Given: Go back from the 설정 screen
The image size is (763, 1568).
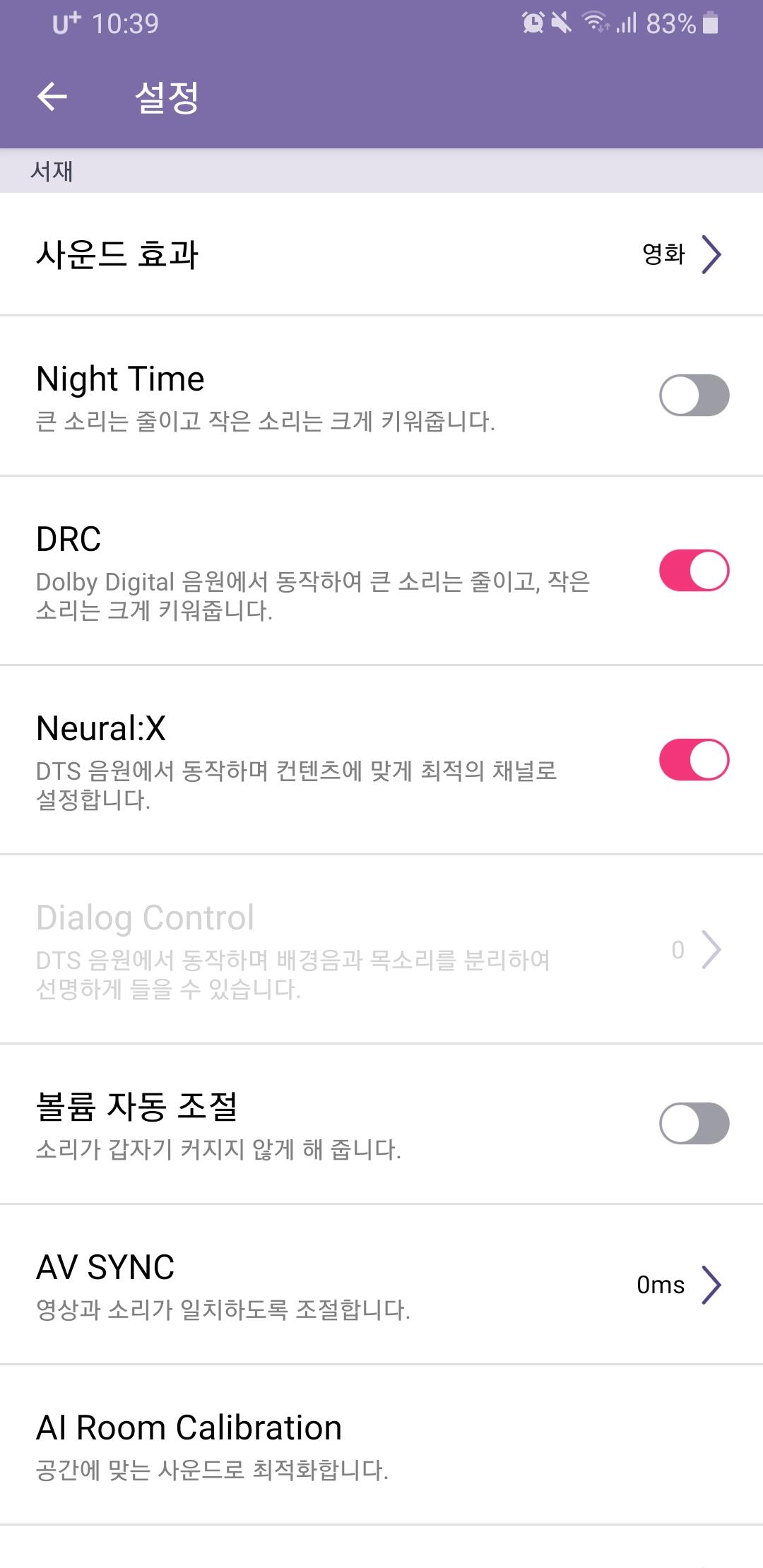Looking at the screenshot, I should point(52,97).
